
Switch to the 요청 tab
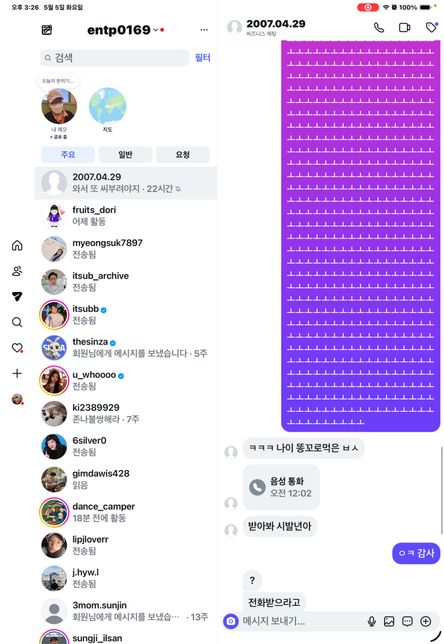pos(183,154)
